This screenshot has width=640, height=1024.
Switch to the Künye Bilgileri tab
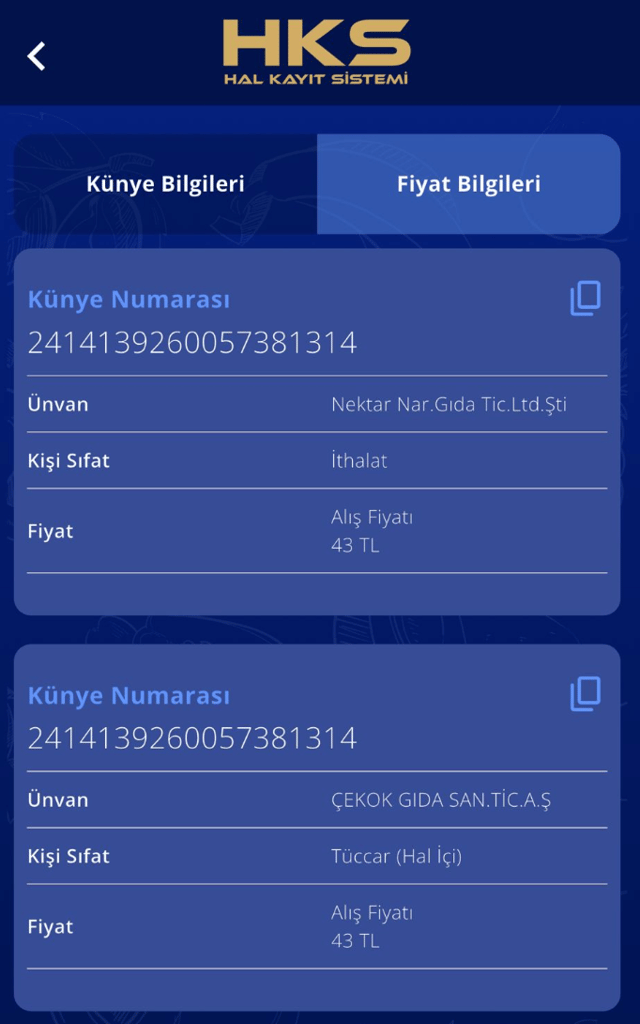point(165,184)
